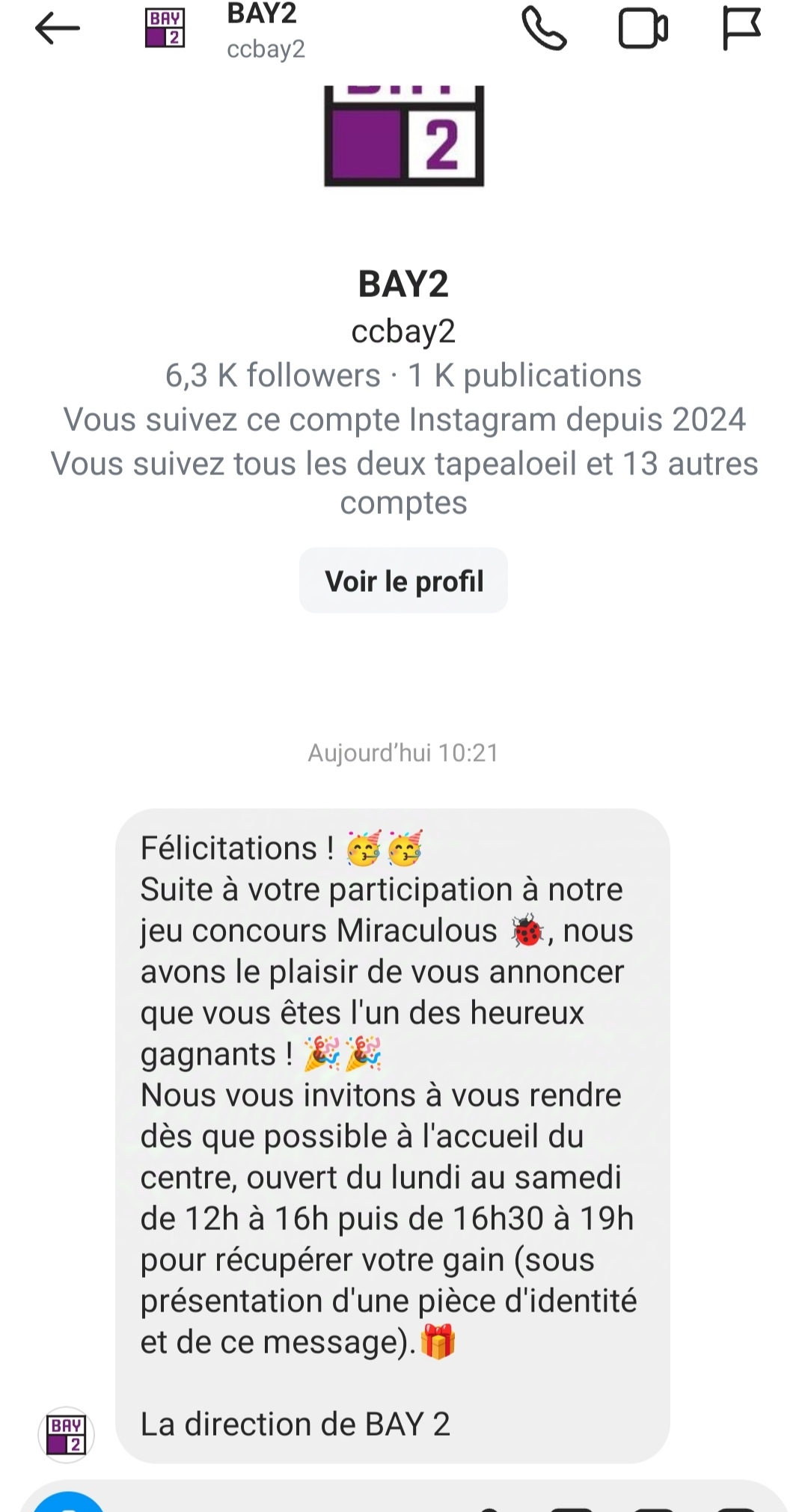Viewport: 808px width, 1512px height.
Task: Go back using the arrow icon
Action: click(57, 28)
